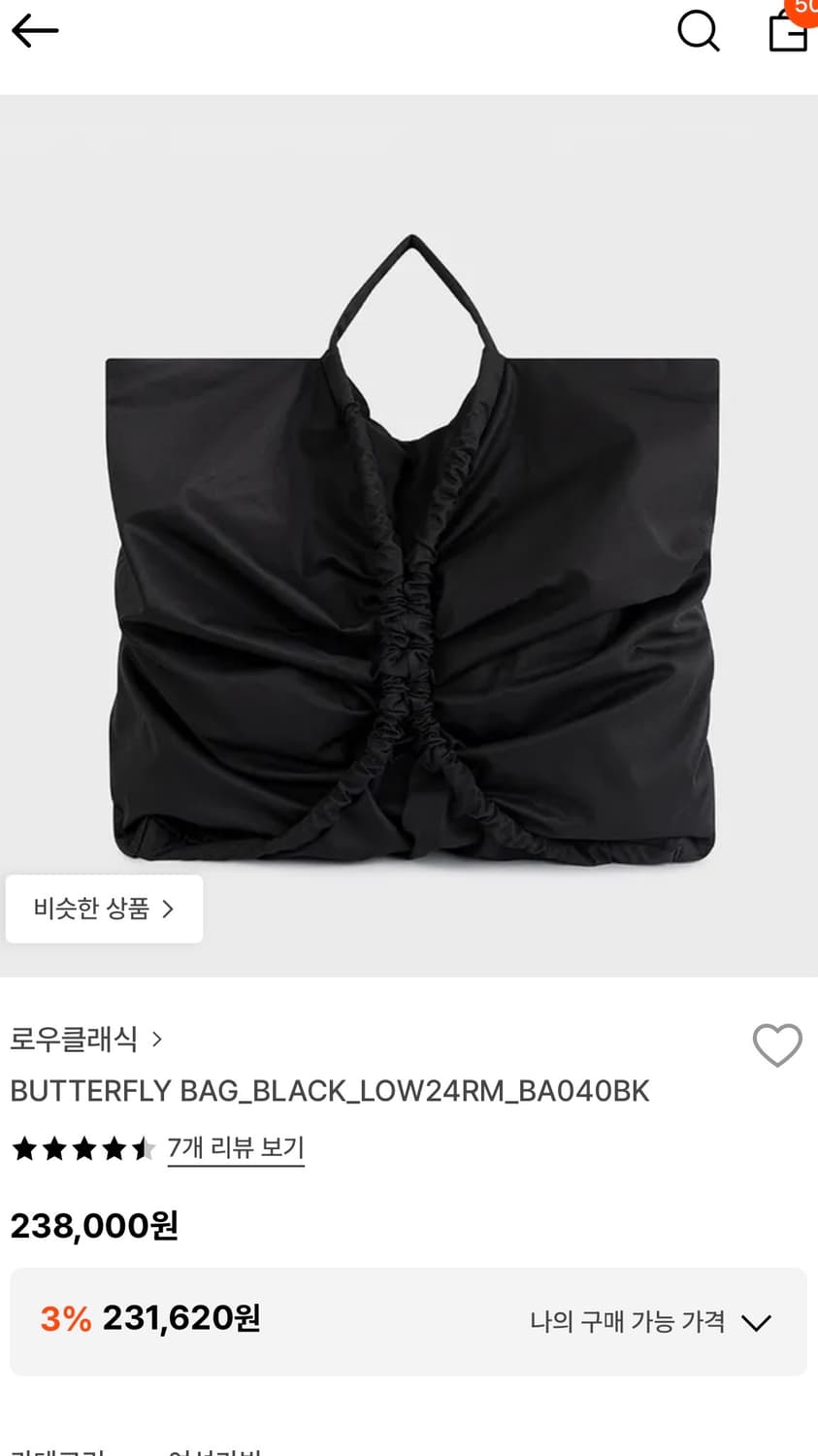Select the 로우클래식 brand name
This screenshot has height=1456, width=818.
[x=73, y=1038]
